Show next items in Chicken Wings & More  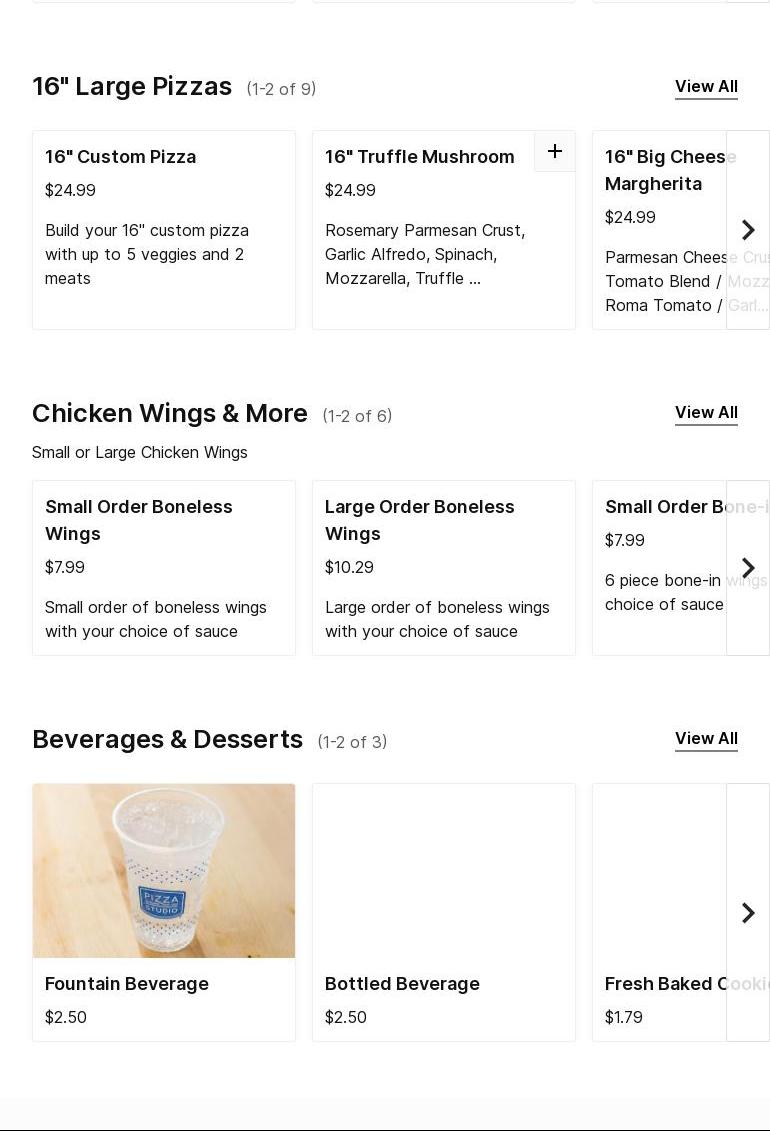point(748,568)
